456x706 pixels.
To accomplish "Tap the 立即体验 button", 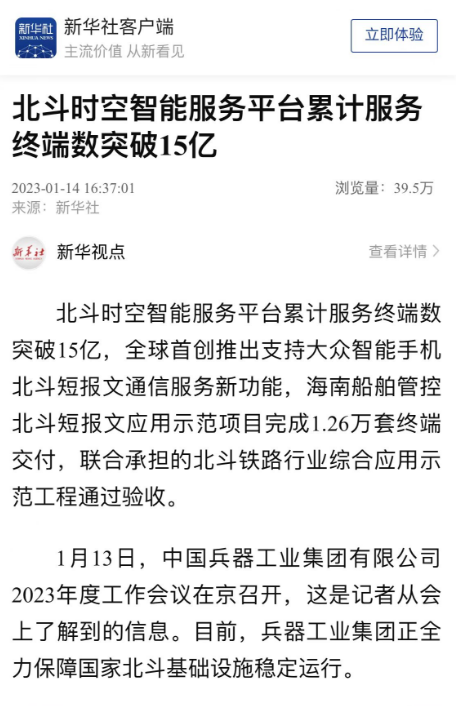I will (x=394, y=36).
